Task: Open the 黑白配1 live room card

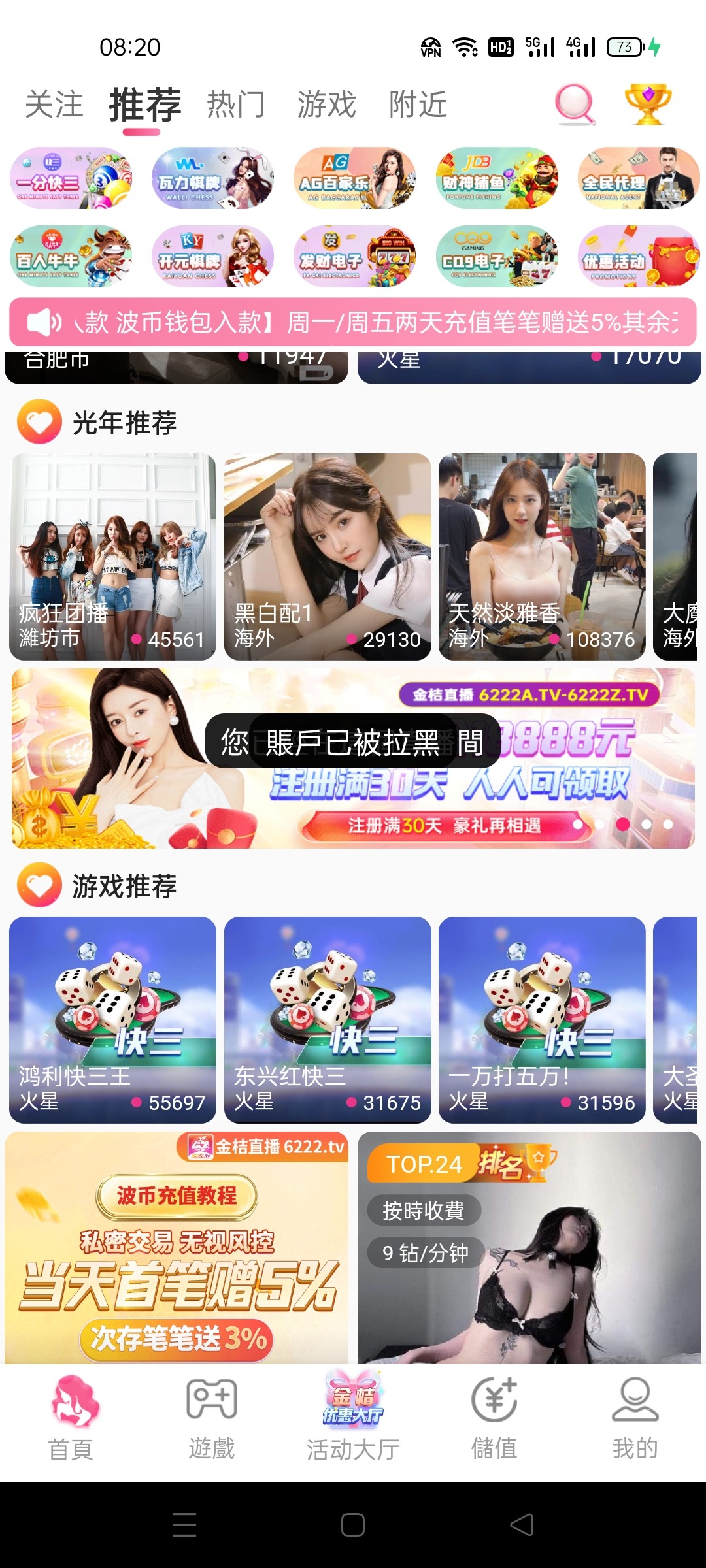Action: [327, 557]
